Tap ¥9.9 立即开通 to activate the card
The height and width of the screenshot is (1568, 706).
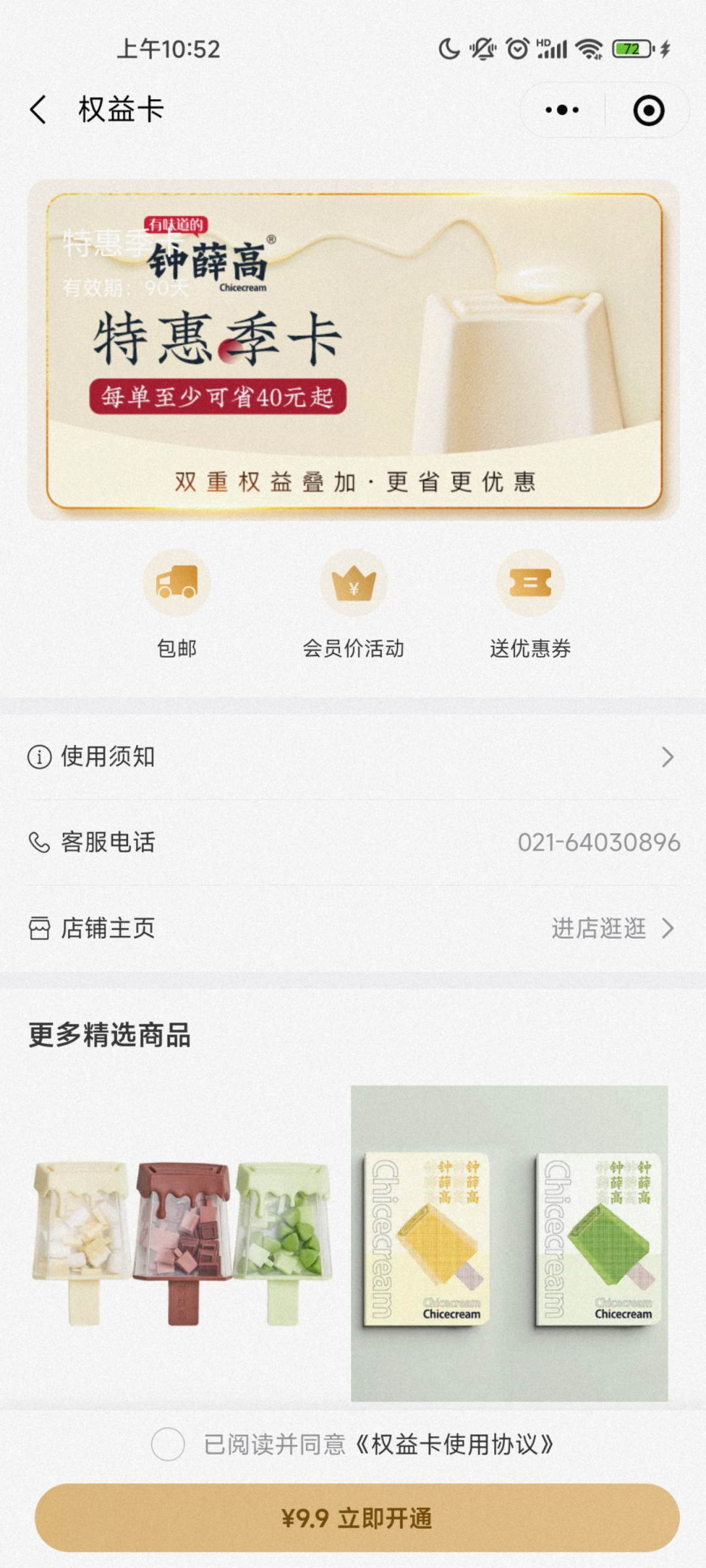[x=356, y=1518]
